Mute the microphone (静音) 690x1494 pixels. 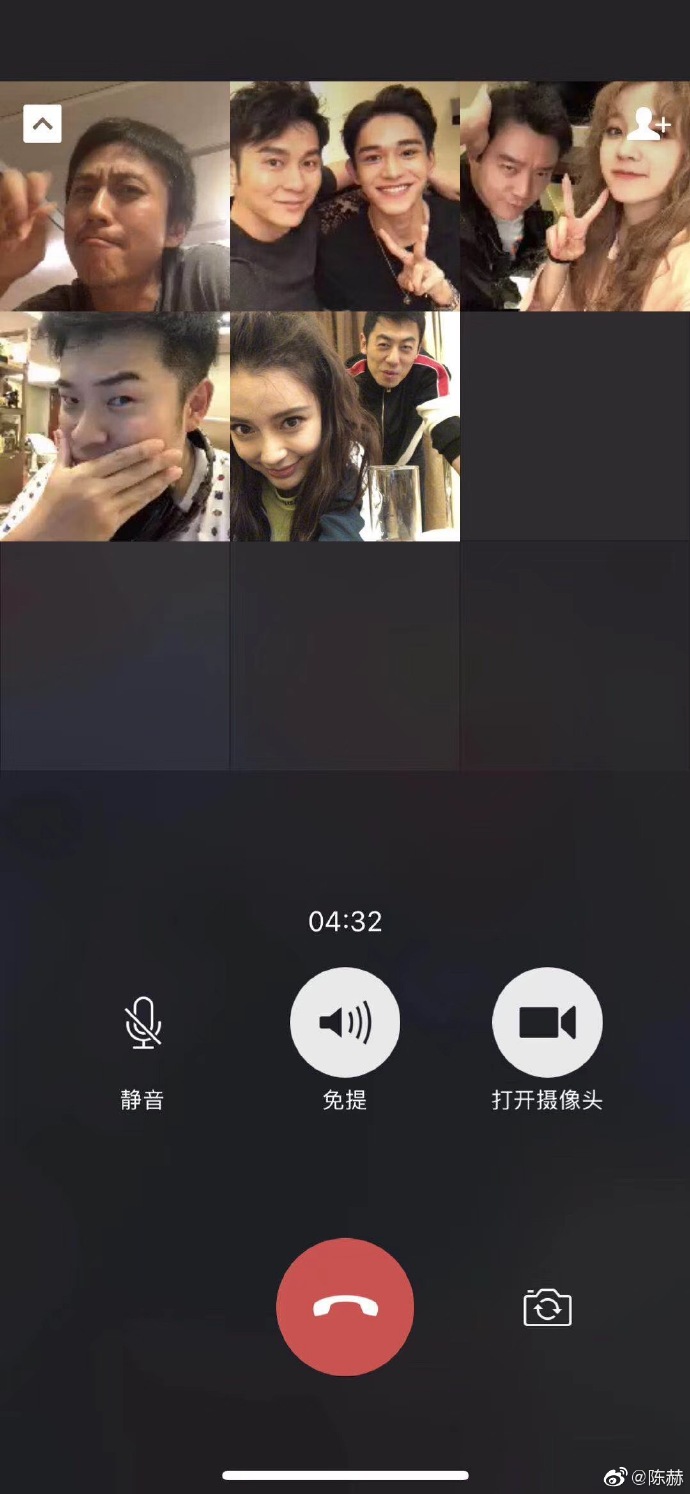coord(143,1023)
